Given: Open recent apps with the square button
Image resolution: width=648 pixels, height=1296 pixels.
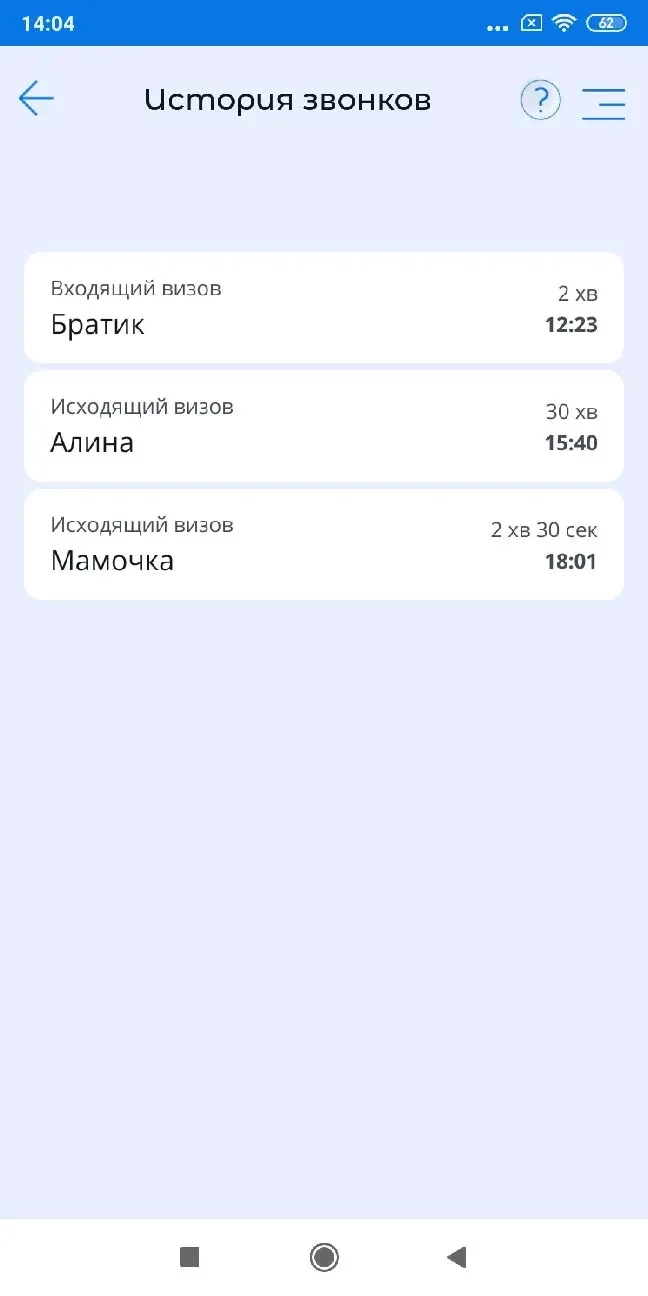Looking at the screenshot, I should point(190,1257).
